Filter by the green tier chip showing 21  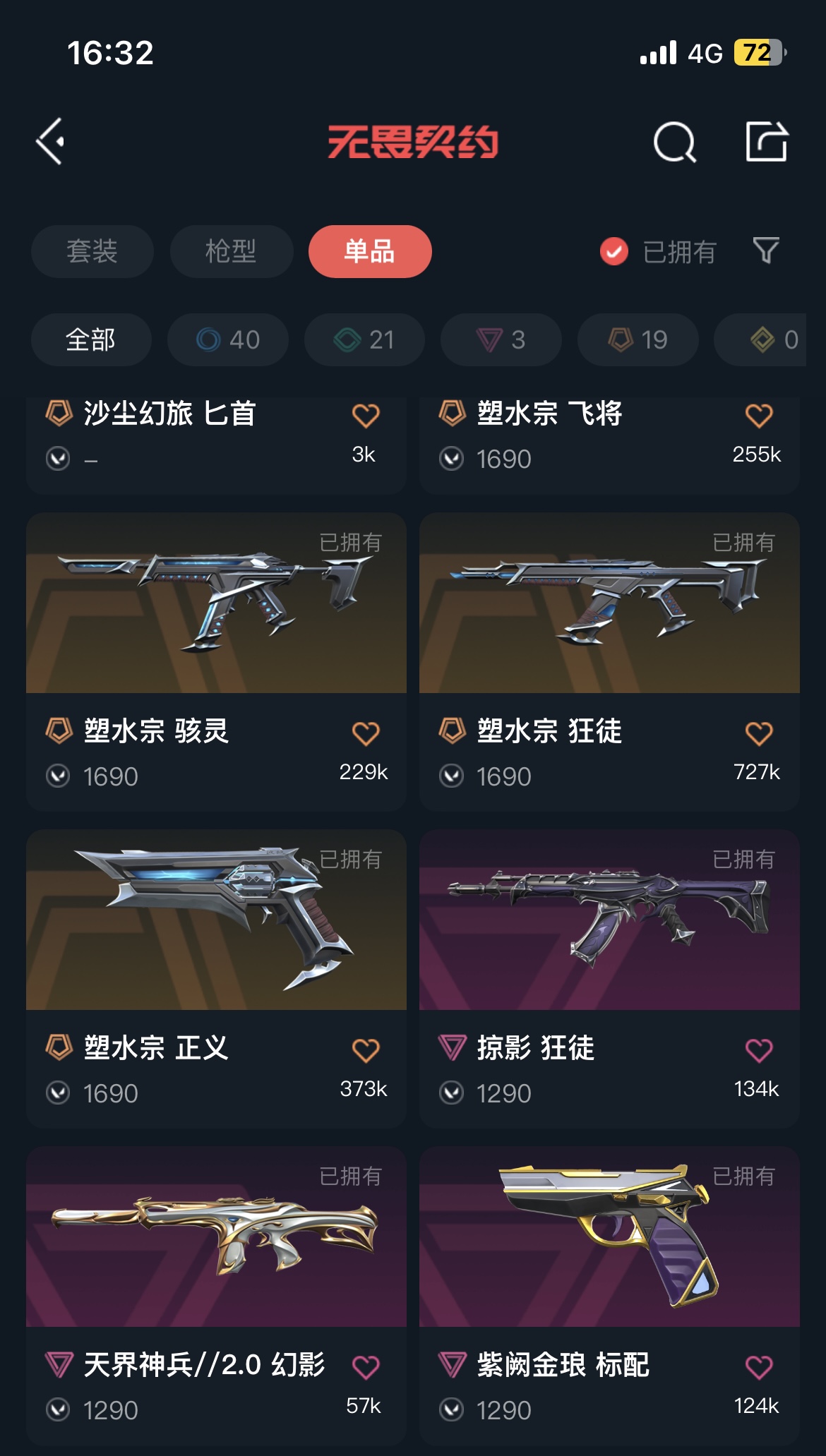364,339
